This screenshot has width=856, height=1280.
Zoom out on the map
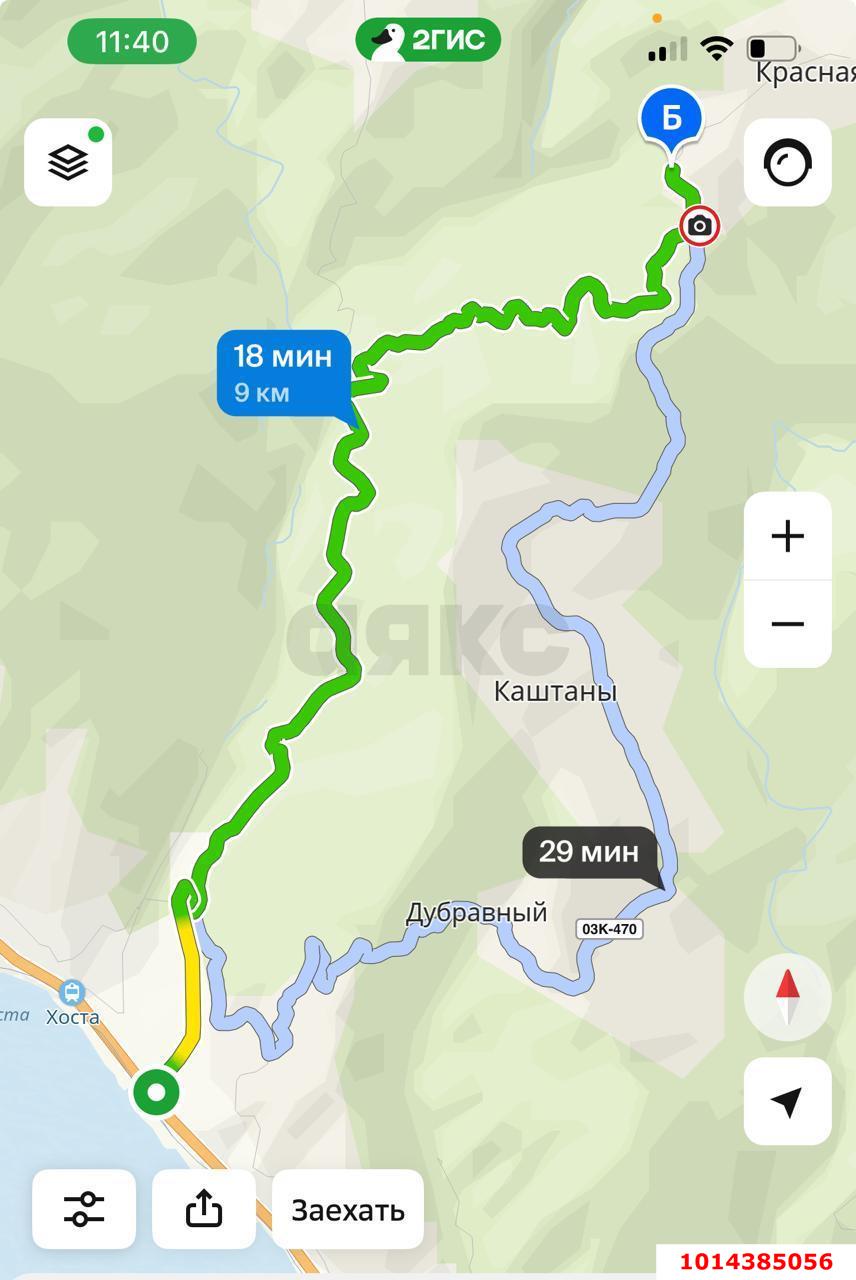787,624
